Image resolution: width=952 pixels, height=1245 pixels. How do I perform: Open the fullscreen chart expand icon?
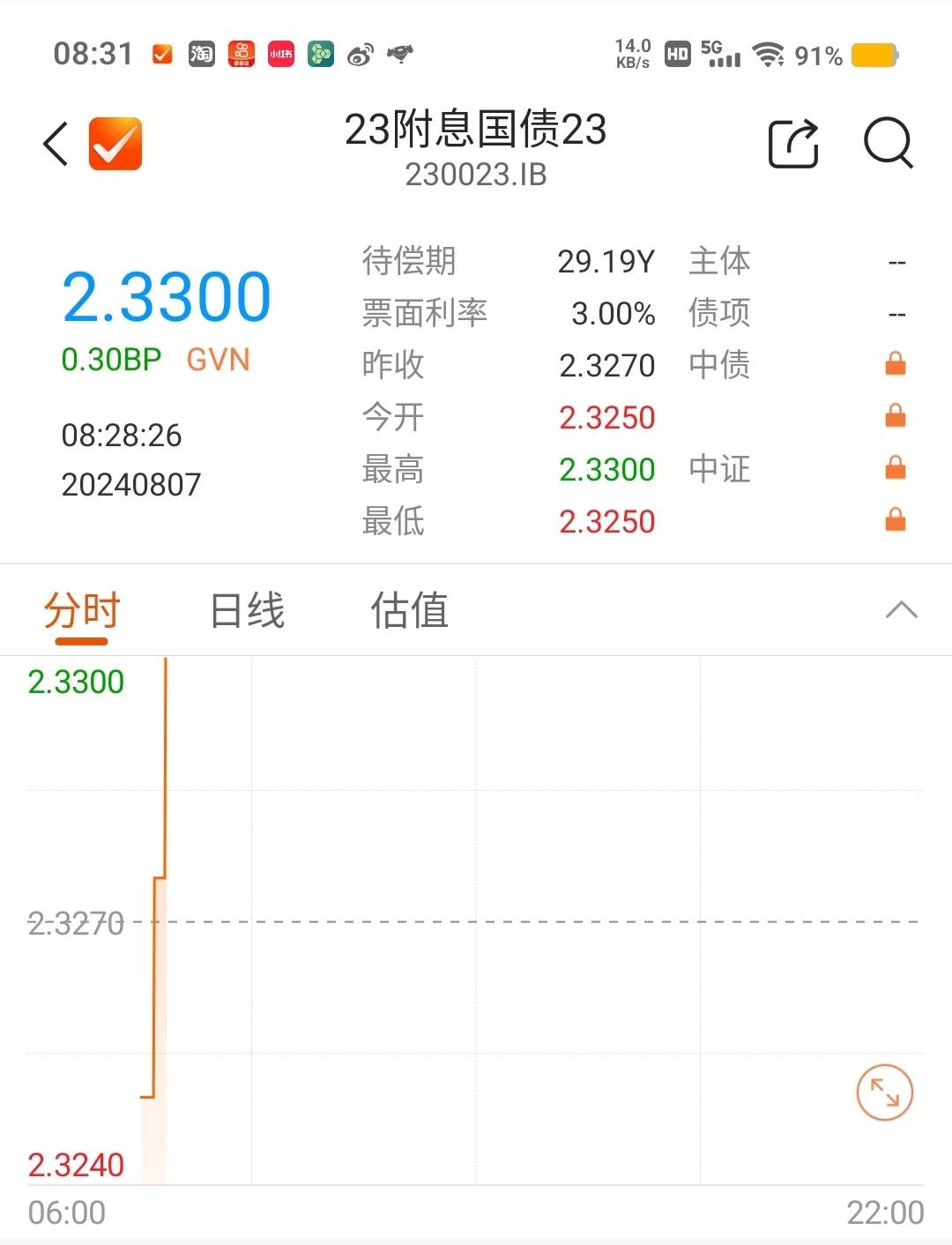point(884,1092)
